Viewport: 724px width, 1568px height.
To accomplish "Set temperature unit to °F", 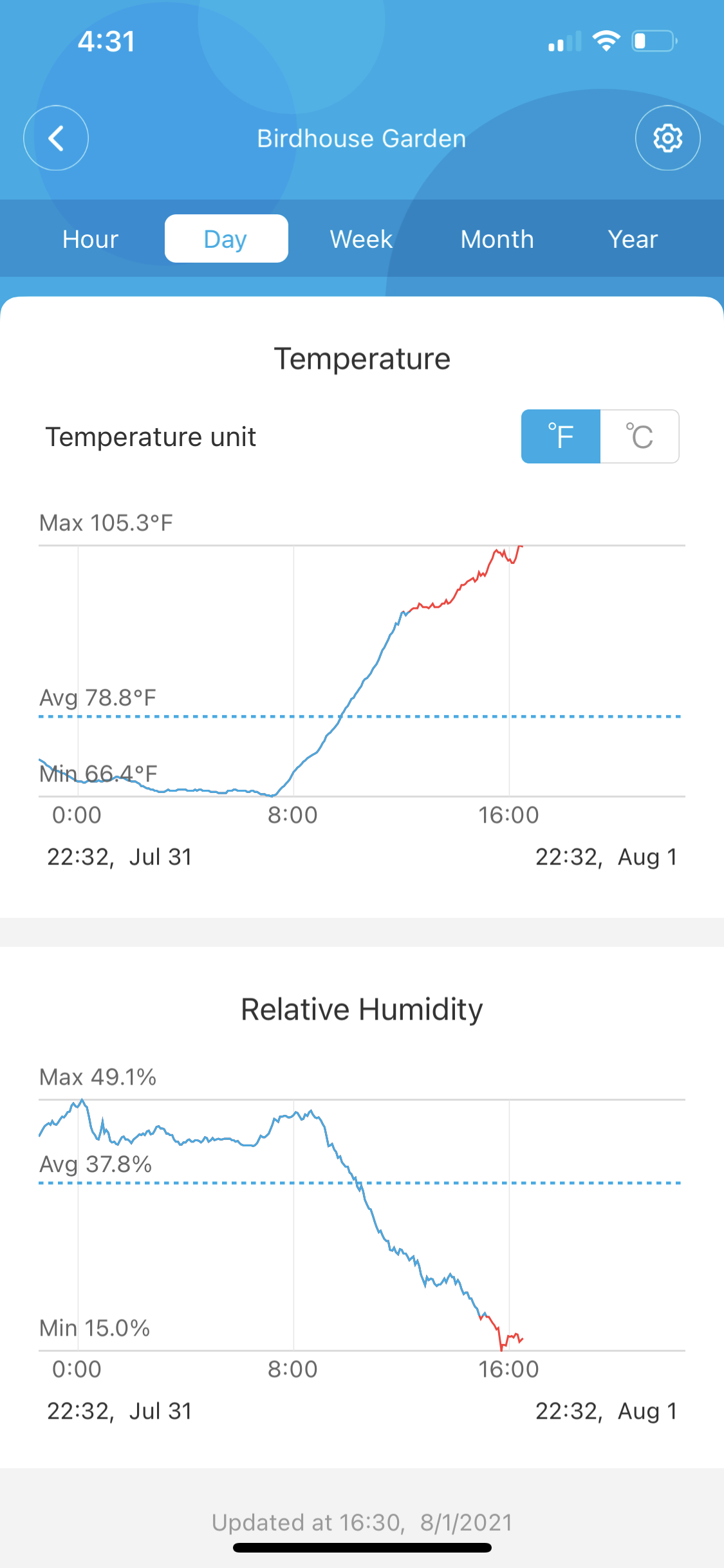I will pos(561,436).
